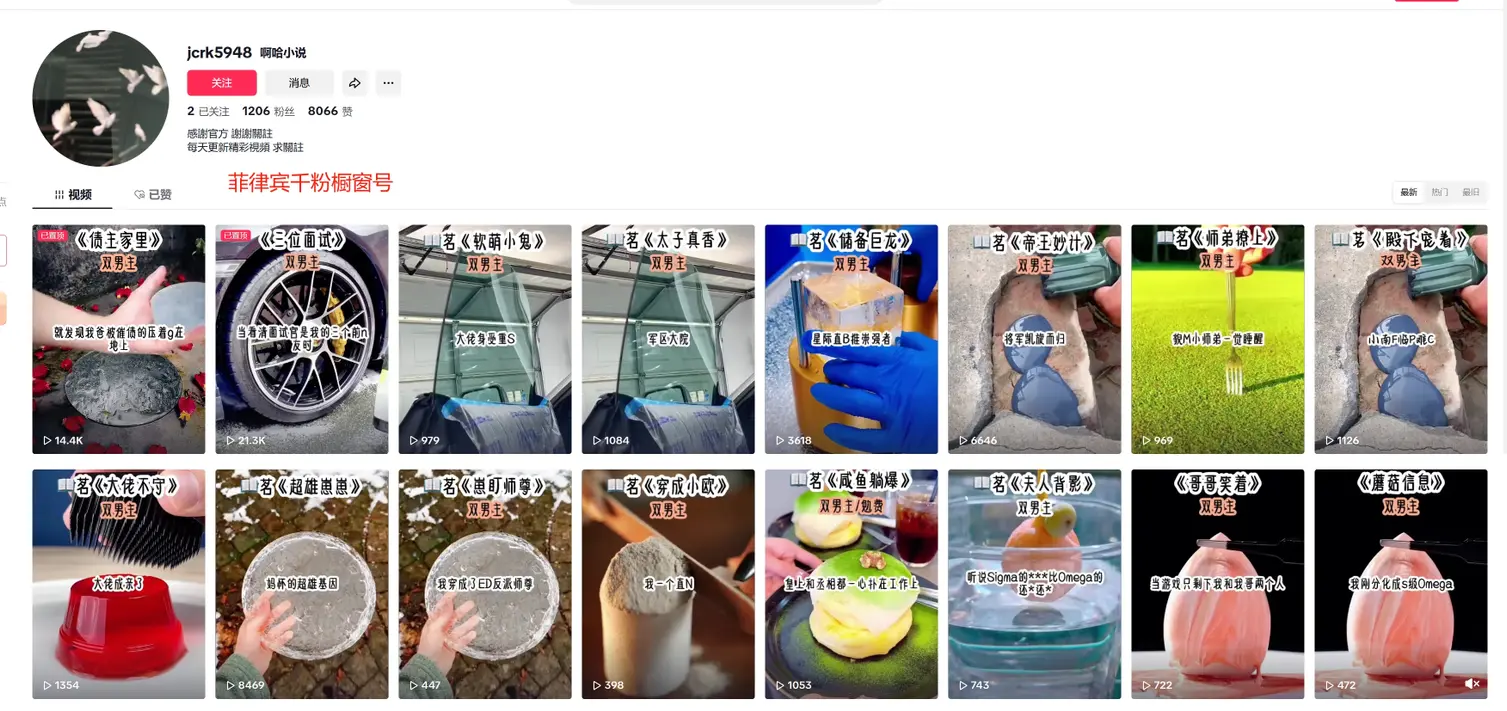Sort videos by 热门
Screen dimensions: 1507x711
[x=1439, y=193]
